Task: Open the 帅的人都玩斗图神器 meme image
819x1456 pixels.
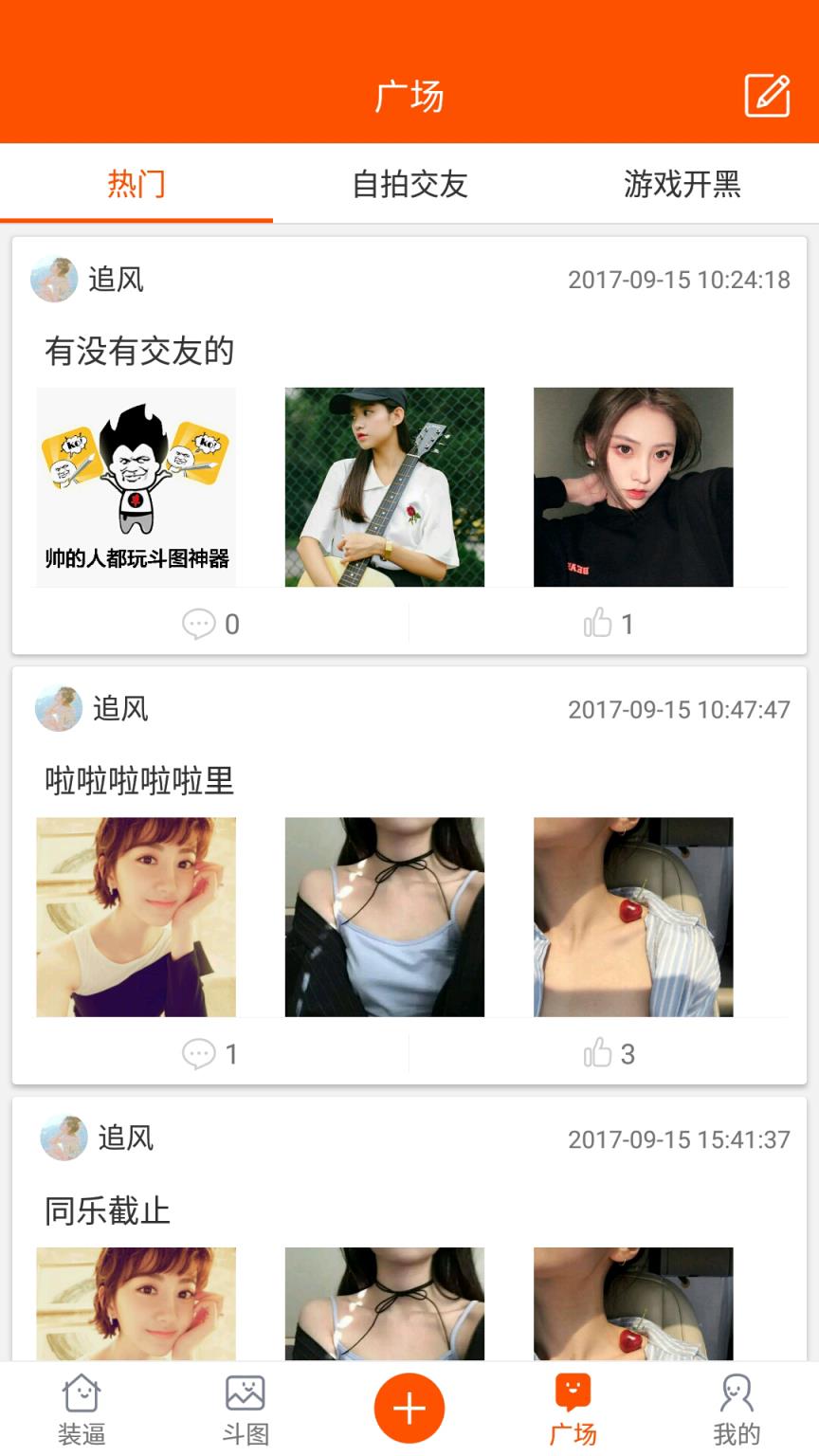Action: pyautogui.click(x=136, y=485)
